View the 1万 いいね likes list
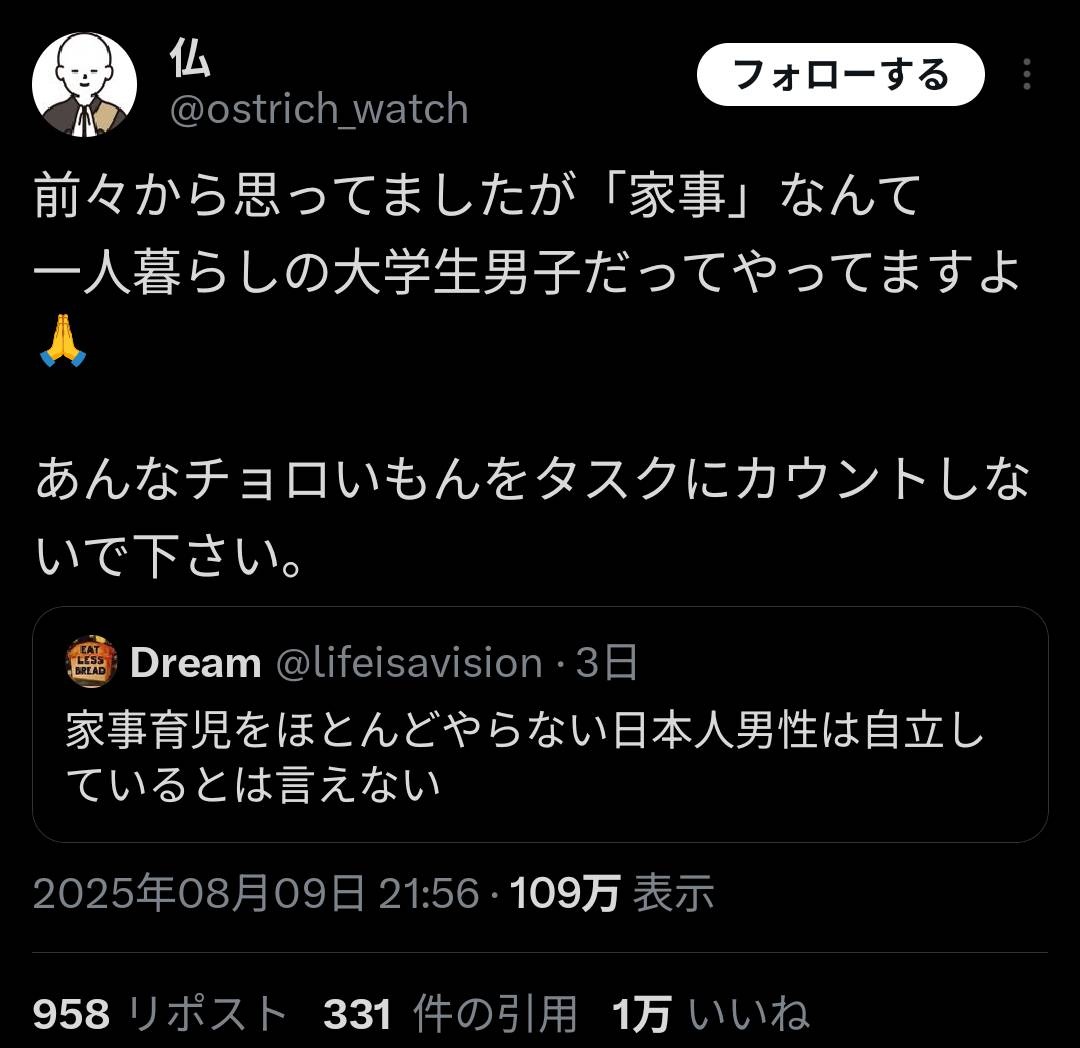 710,1015
